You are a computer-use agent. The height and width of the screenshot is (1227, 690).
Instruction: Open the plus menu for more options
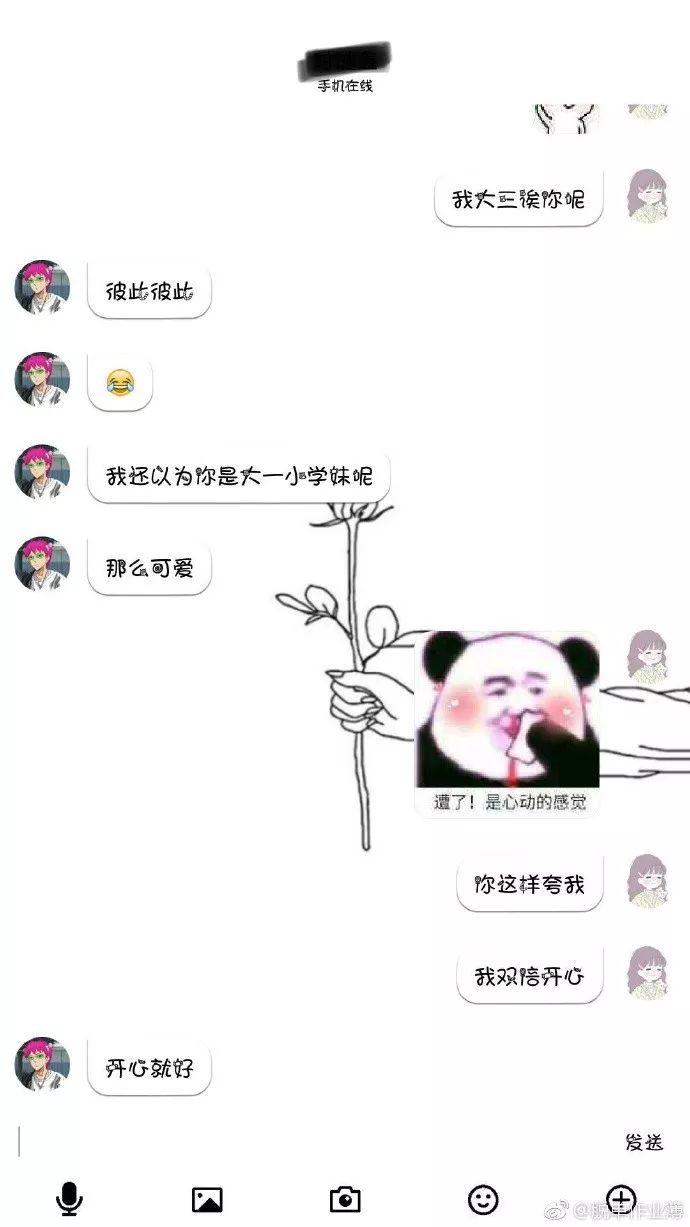622,1198
